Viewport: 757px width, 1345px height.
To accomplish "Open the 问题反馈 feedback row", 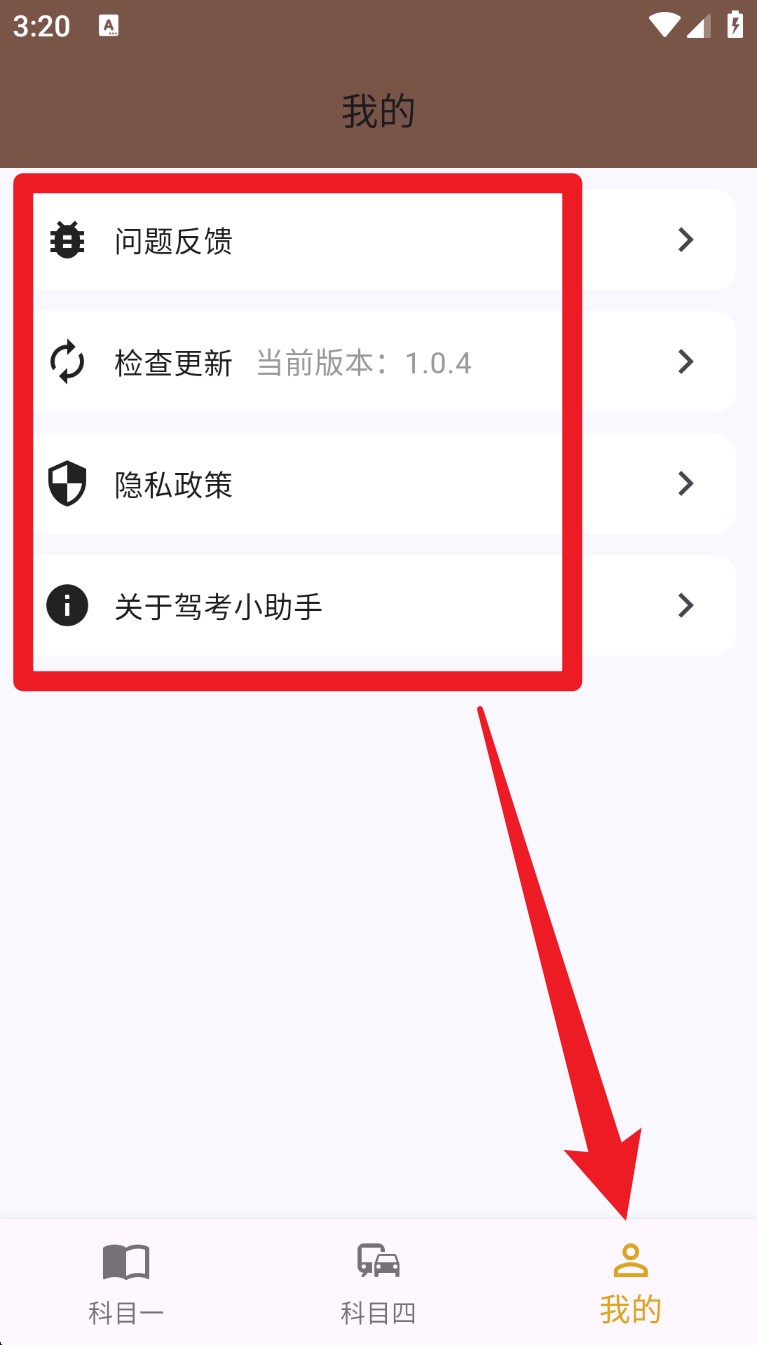I will (x=380, y=240).
